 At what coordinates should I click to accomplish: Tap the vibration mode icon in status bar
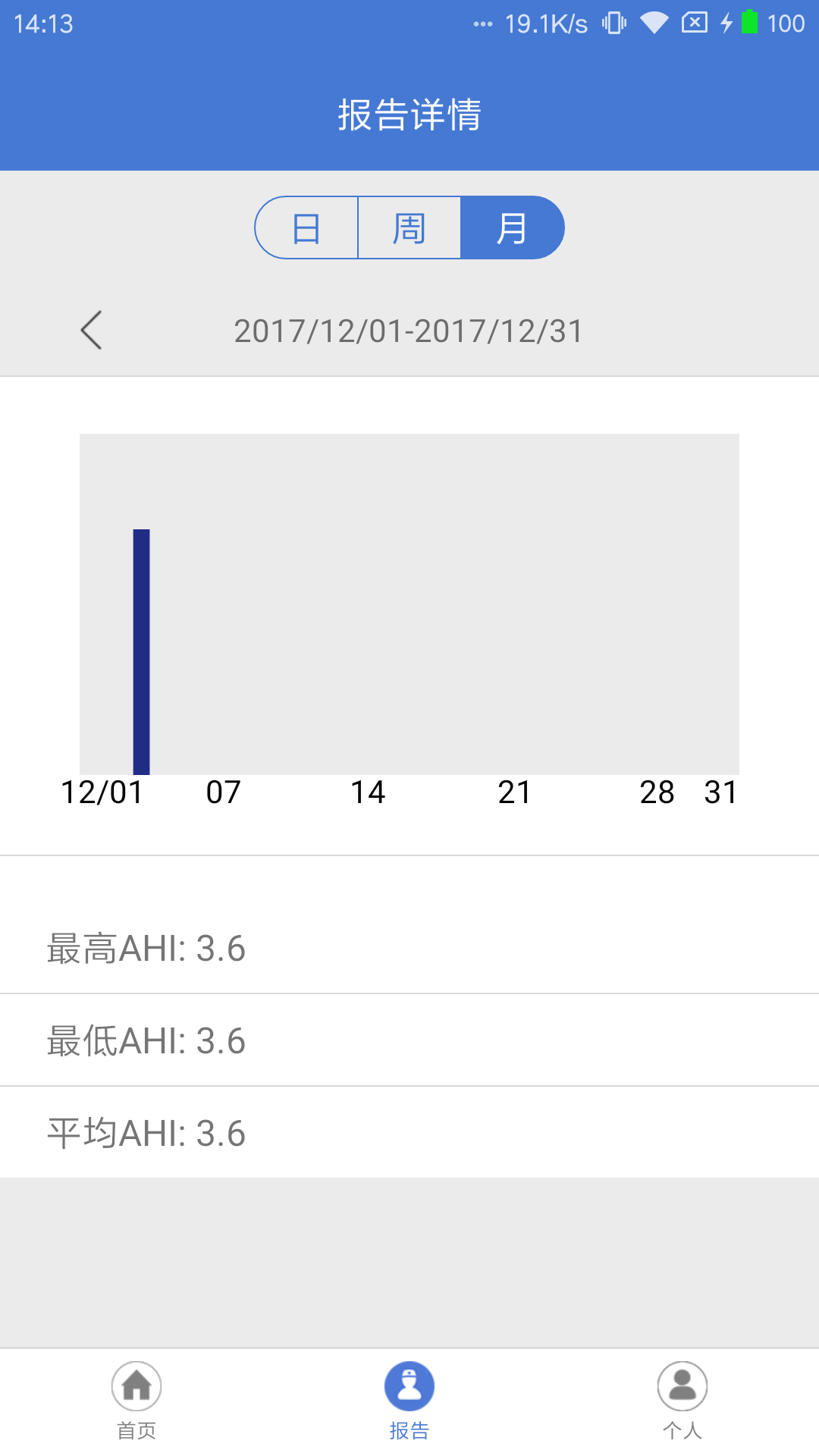tap(614, 23)
